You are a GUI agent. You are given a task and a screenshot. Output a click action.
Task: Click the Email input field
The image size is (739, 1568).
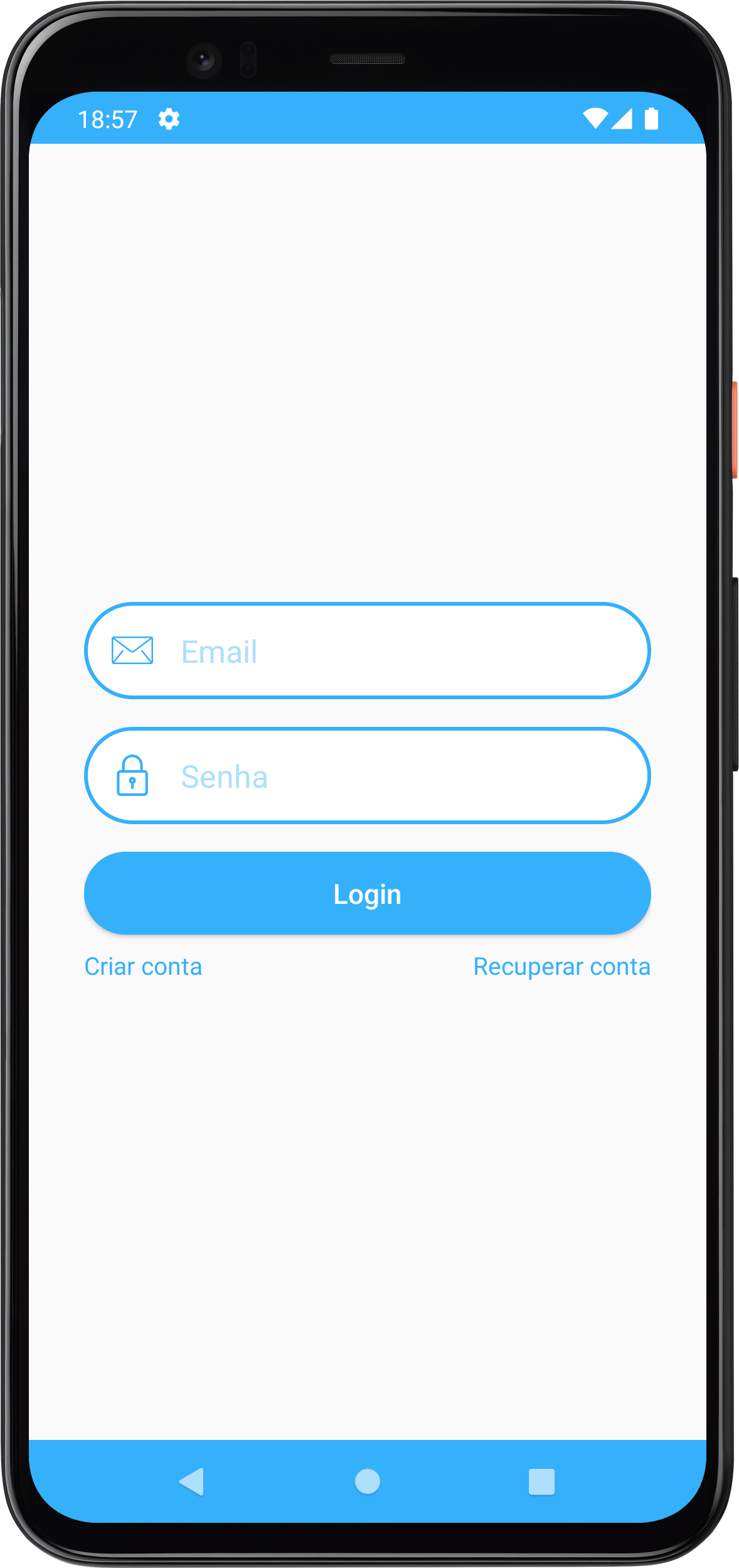pyautogui.click(x=368, y=650)
